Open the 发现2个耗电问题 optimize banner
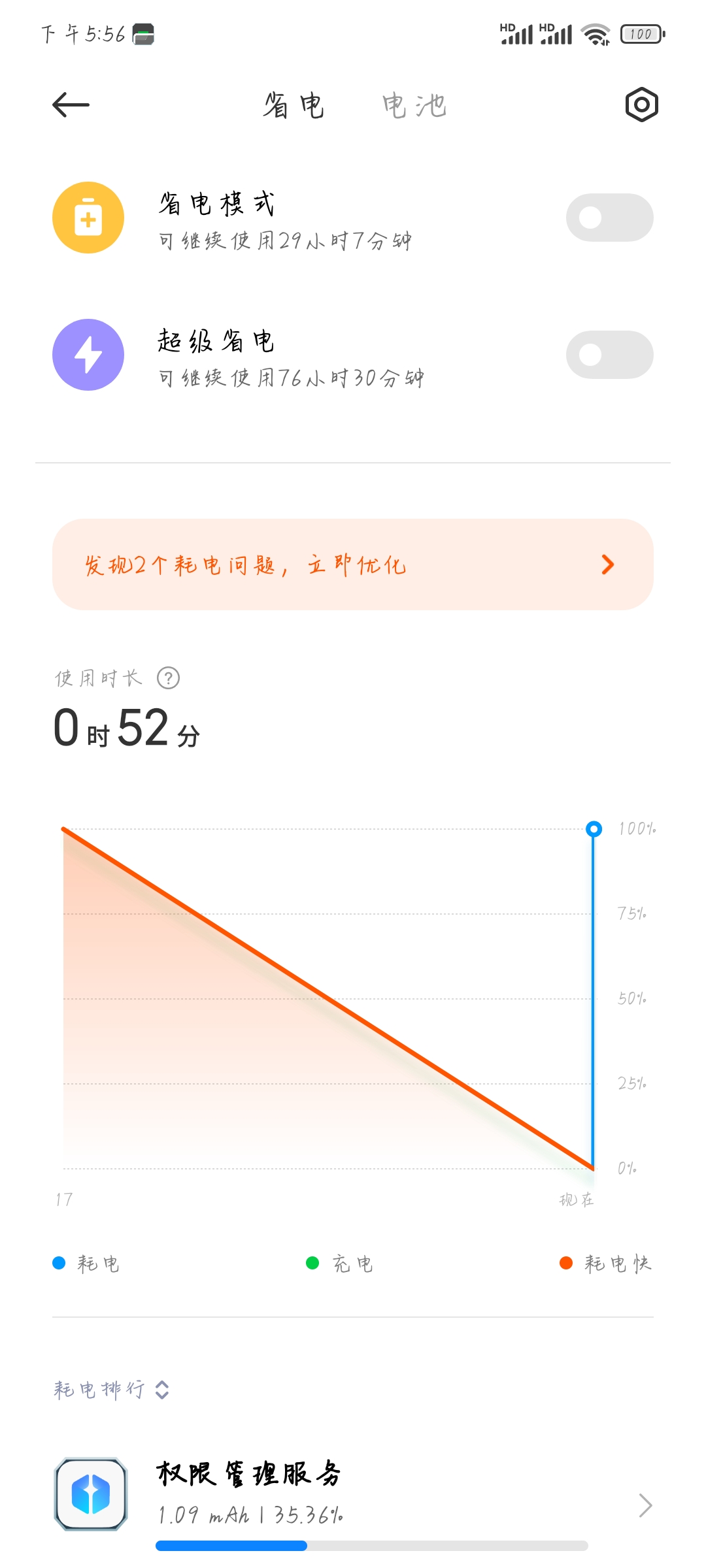This screenshot has width=706, height=1568. point(353,564)
